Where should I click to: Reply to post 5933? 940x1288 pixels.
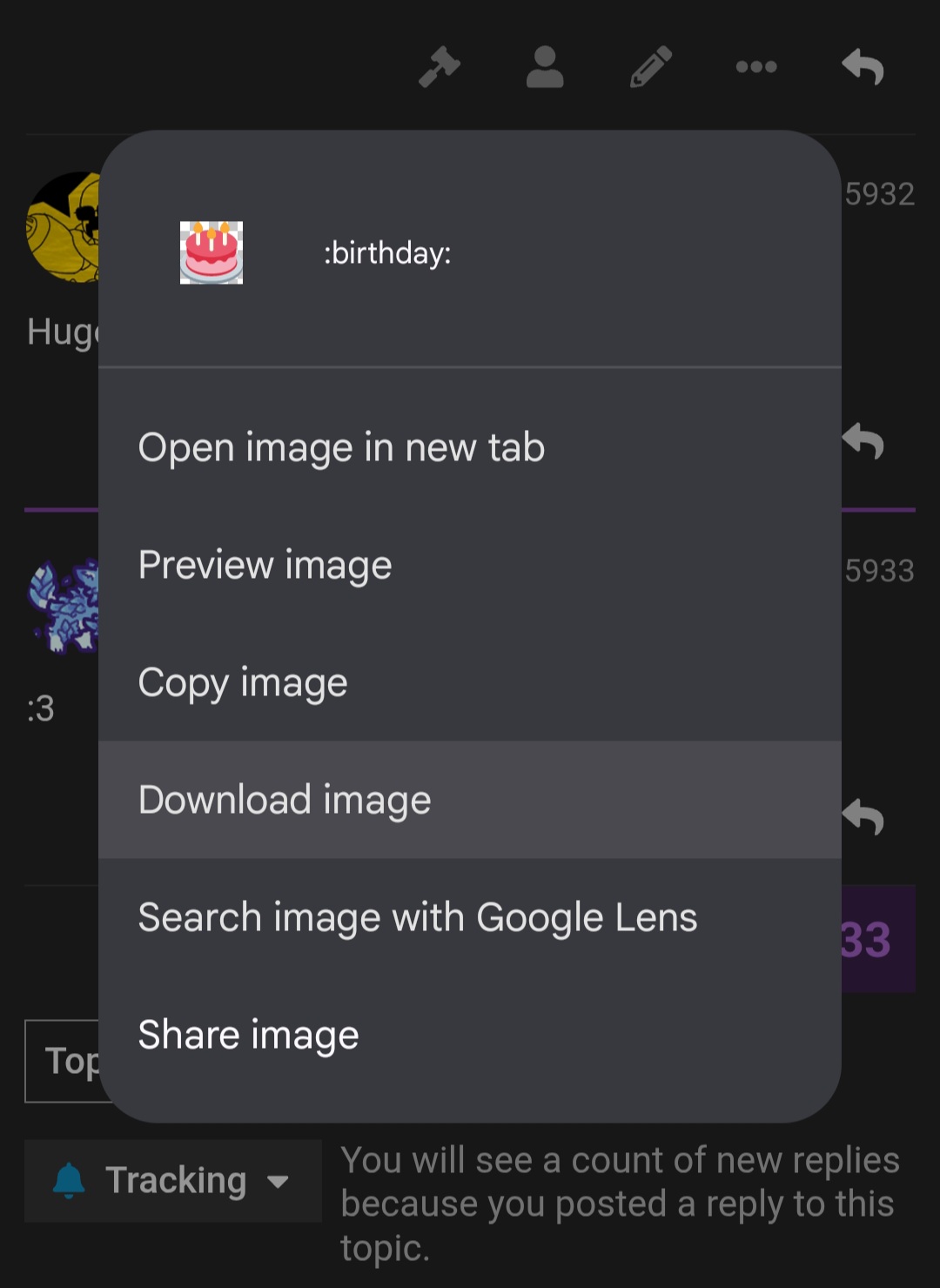click(x=863, y=817)
